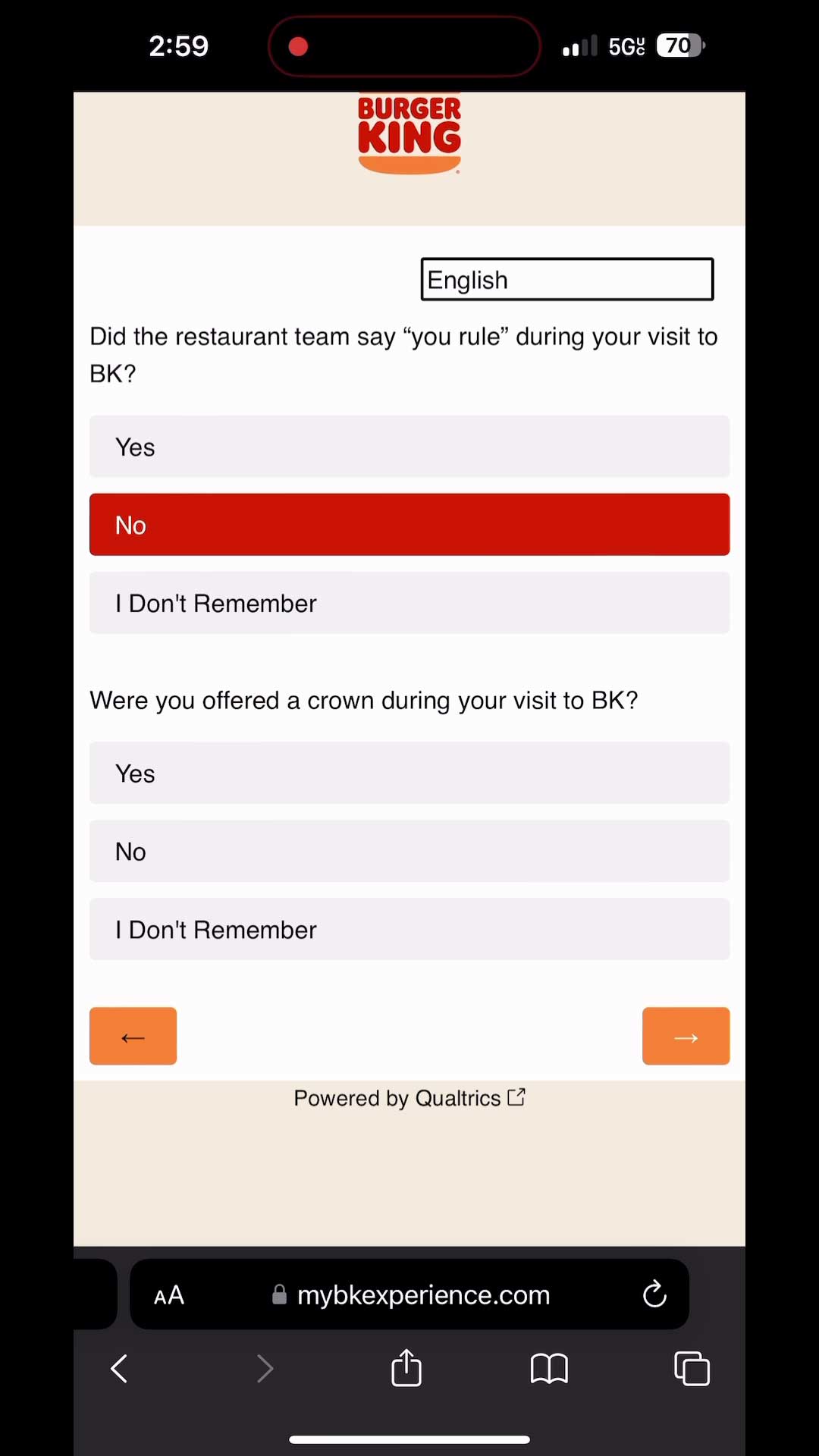
Task: Open the Powered by Qualtrics link
Action: pos(409,1098)
